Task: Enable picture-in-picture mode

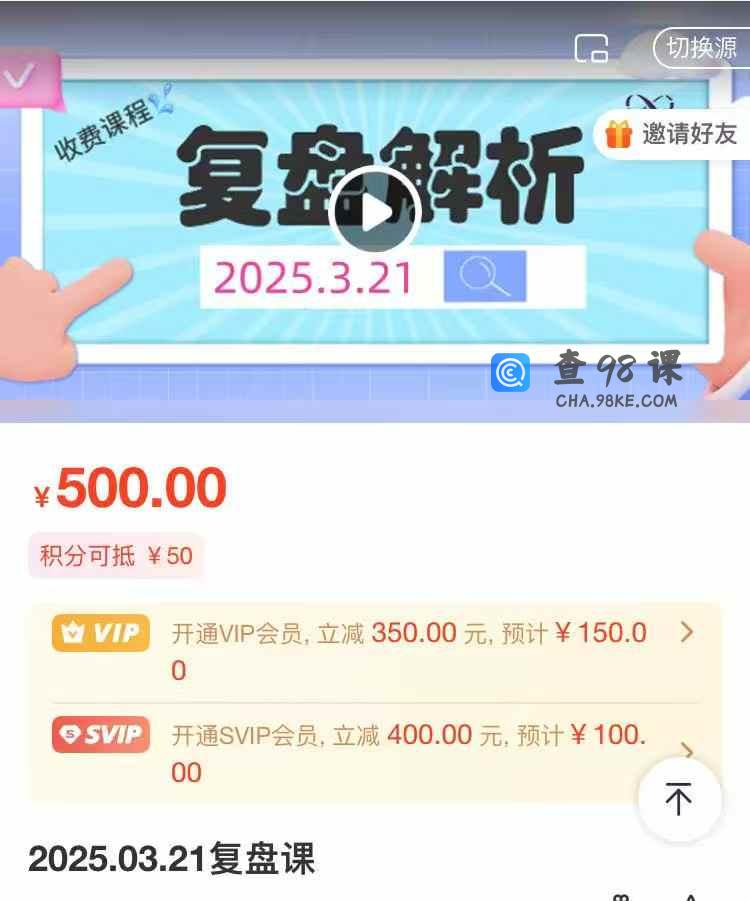Action: coord(591,48)
